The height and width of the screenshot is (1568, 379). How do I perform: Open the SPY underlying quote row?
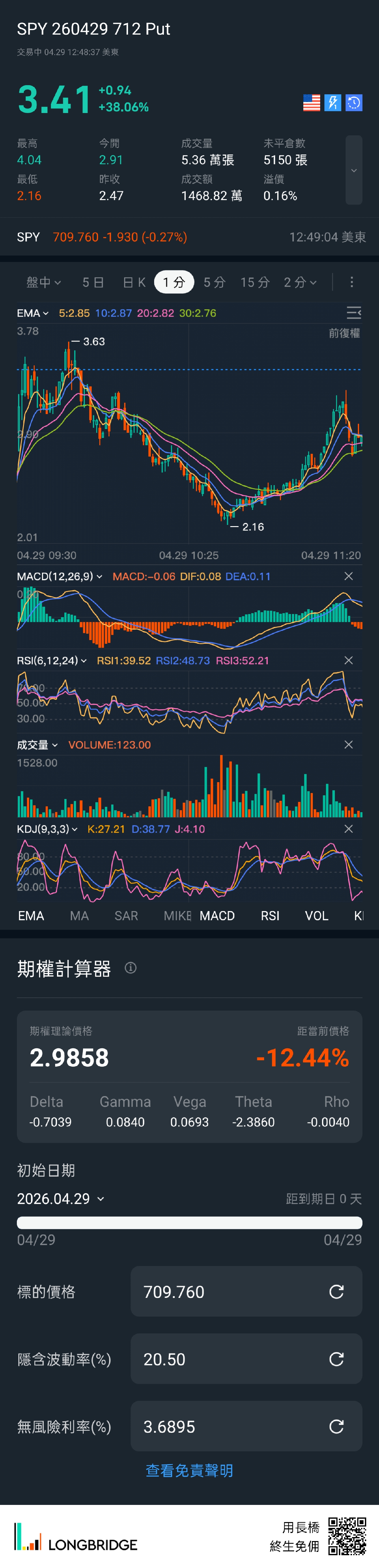pos(189,237)
